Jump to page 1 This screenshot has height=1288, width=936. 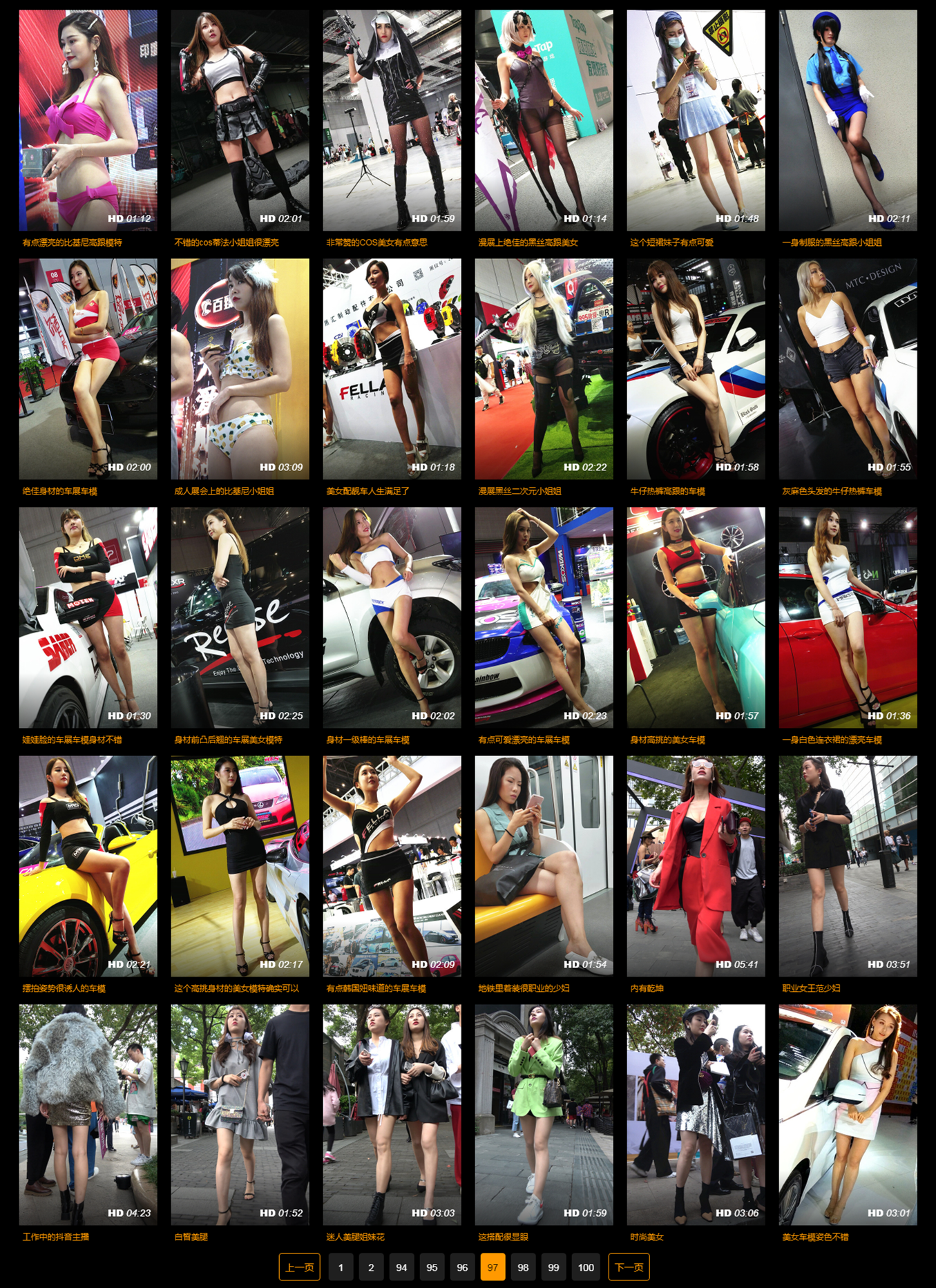click(341, 1267)
